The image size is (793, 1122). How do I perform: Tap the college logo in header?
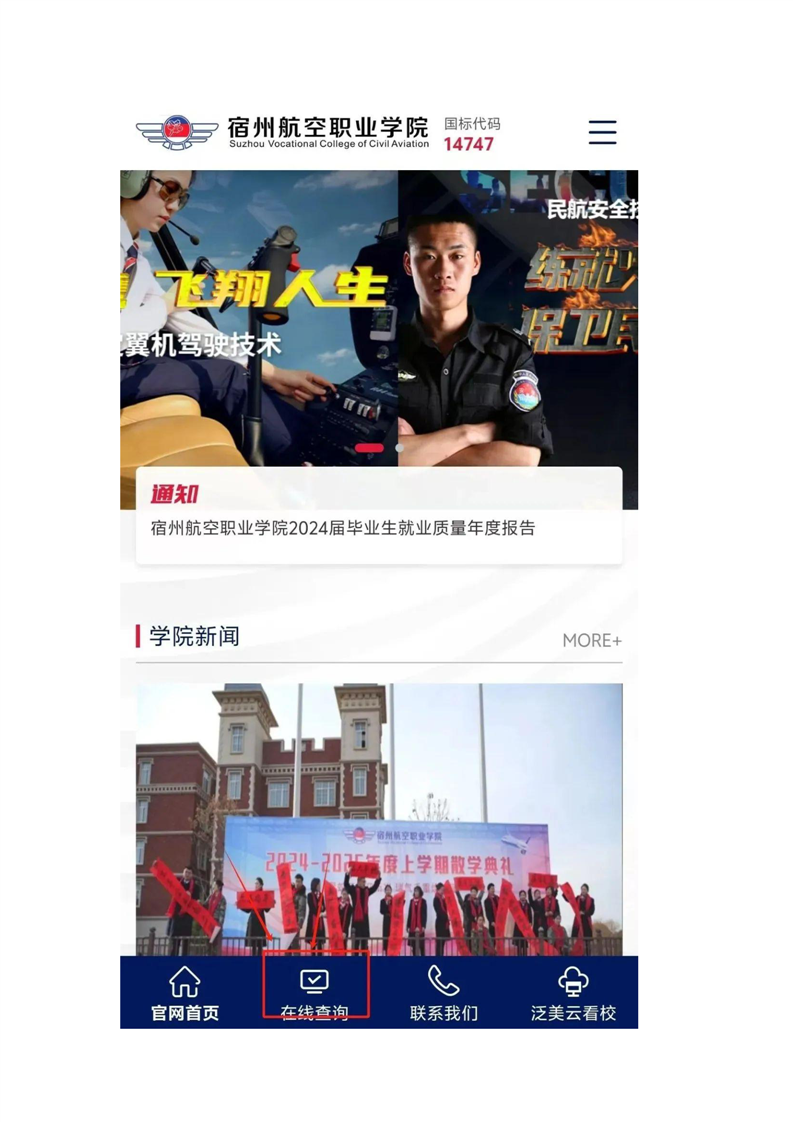pyautogui.click(x=178, y=132)
